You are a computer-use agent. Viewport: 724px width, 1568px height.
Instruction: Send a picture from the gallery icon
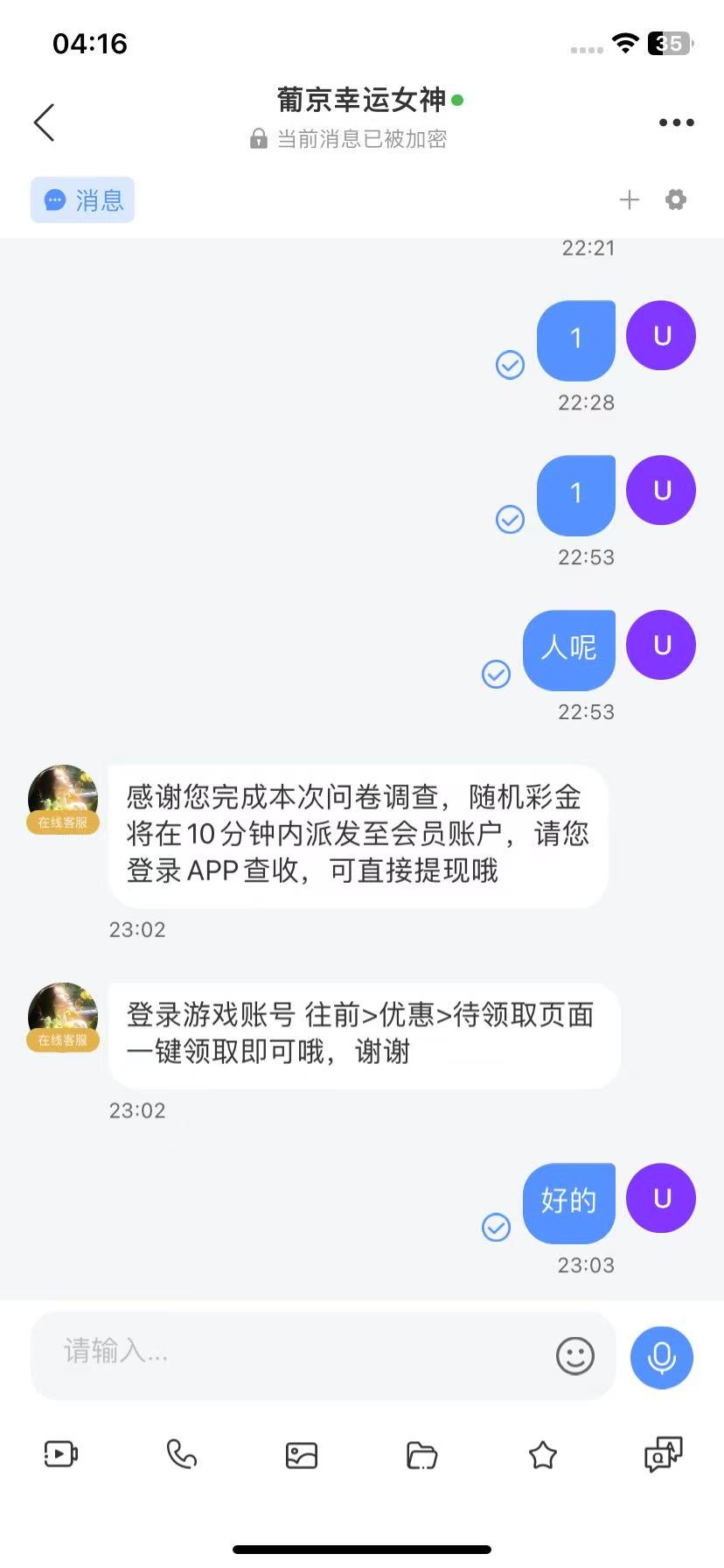click(x=302, y=1455)
